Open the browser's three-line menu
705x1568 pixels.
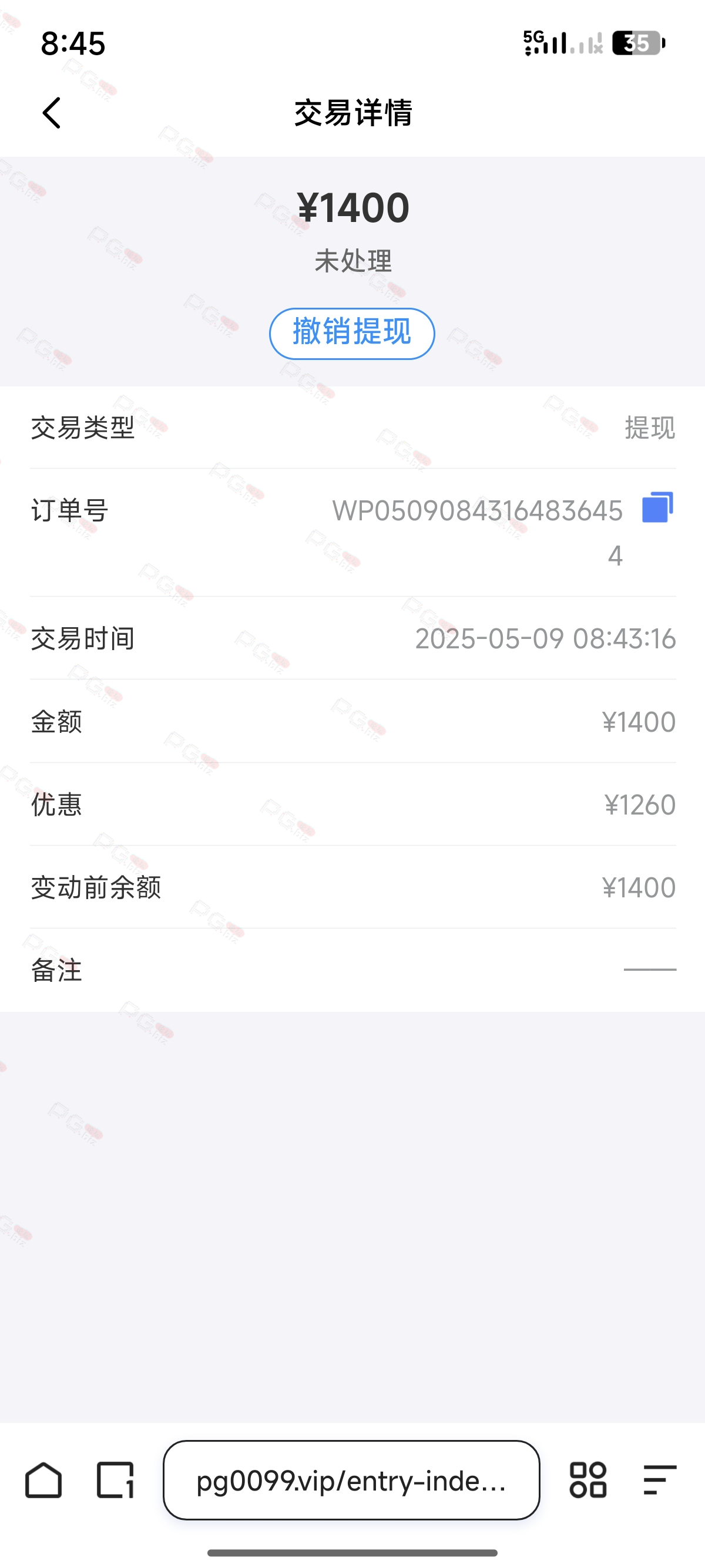pos(660,1480)
